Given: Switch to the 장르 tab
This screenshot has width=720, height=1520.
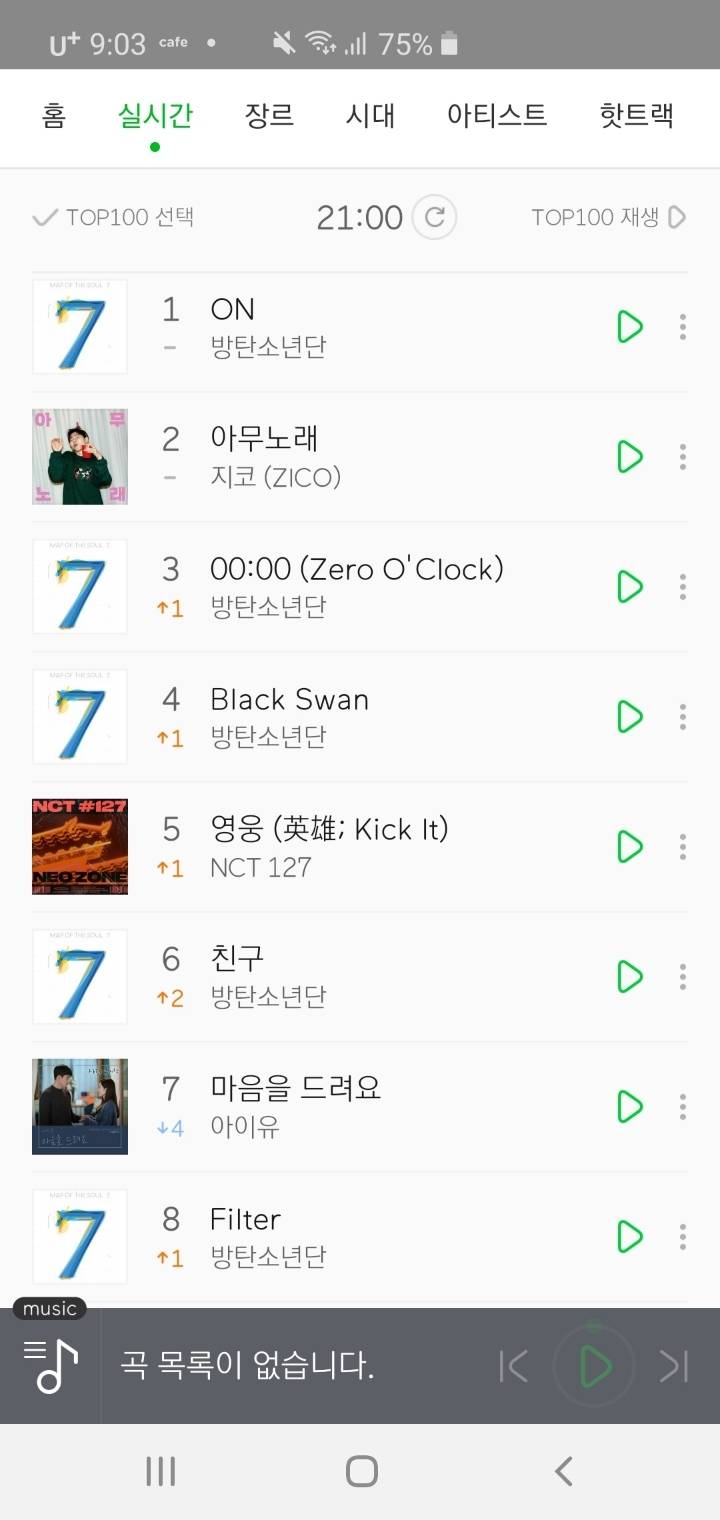Looking at the screenshot, I should [x=269, y=115].
